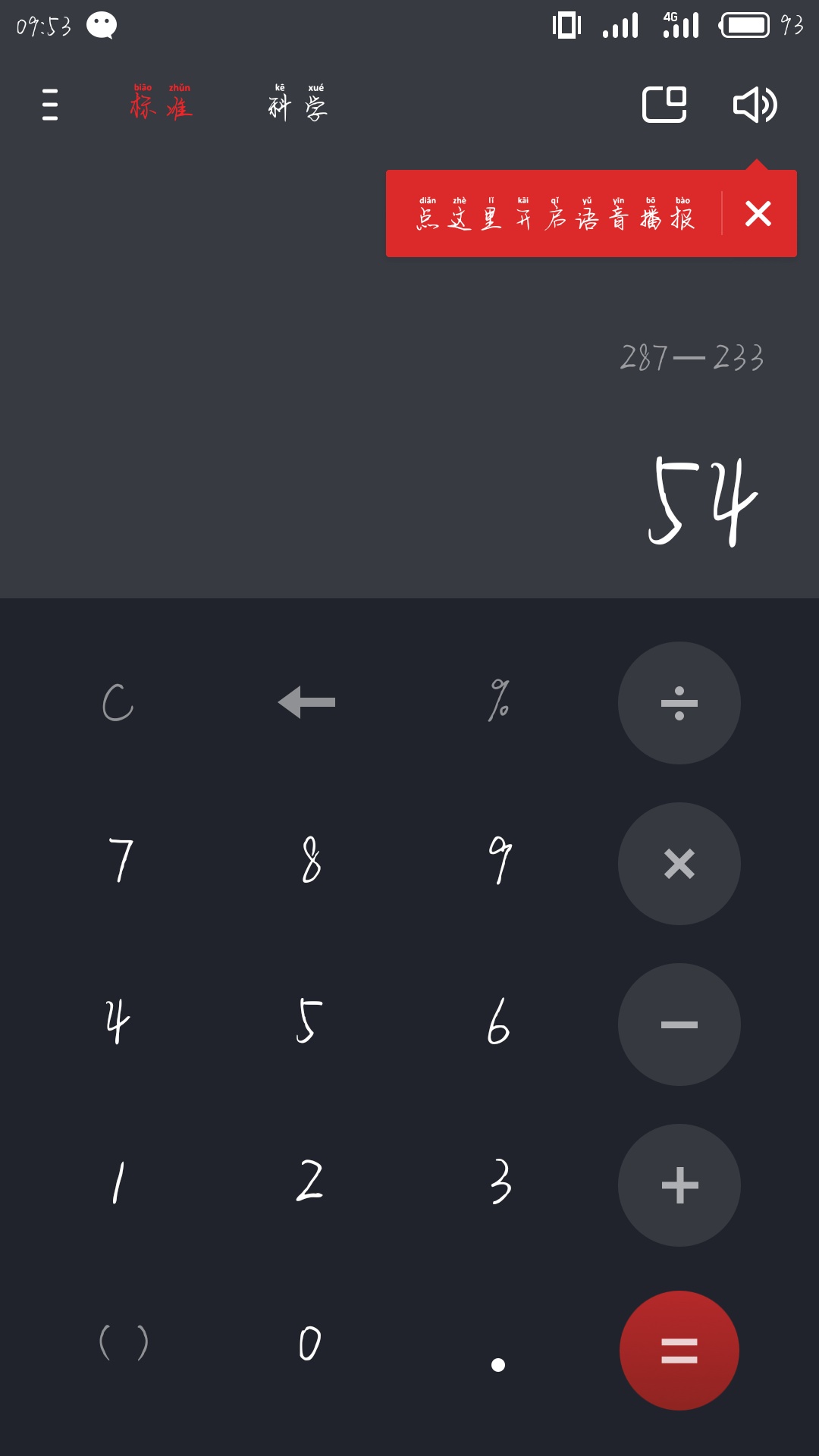Enter digit 0

(309, 1343)
